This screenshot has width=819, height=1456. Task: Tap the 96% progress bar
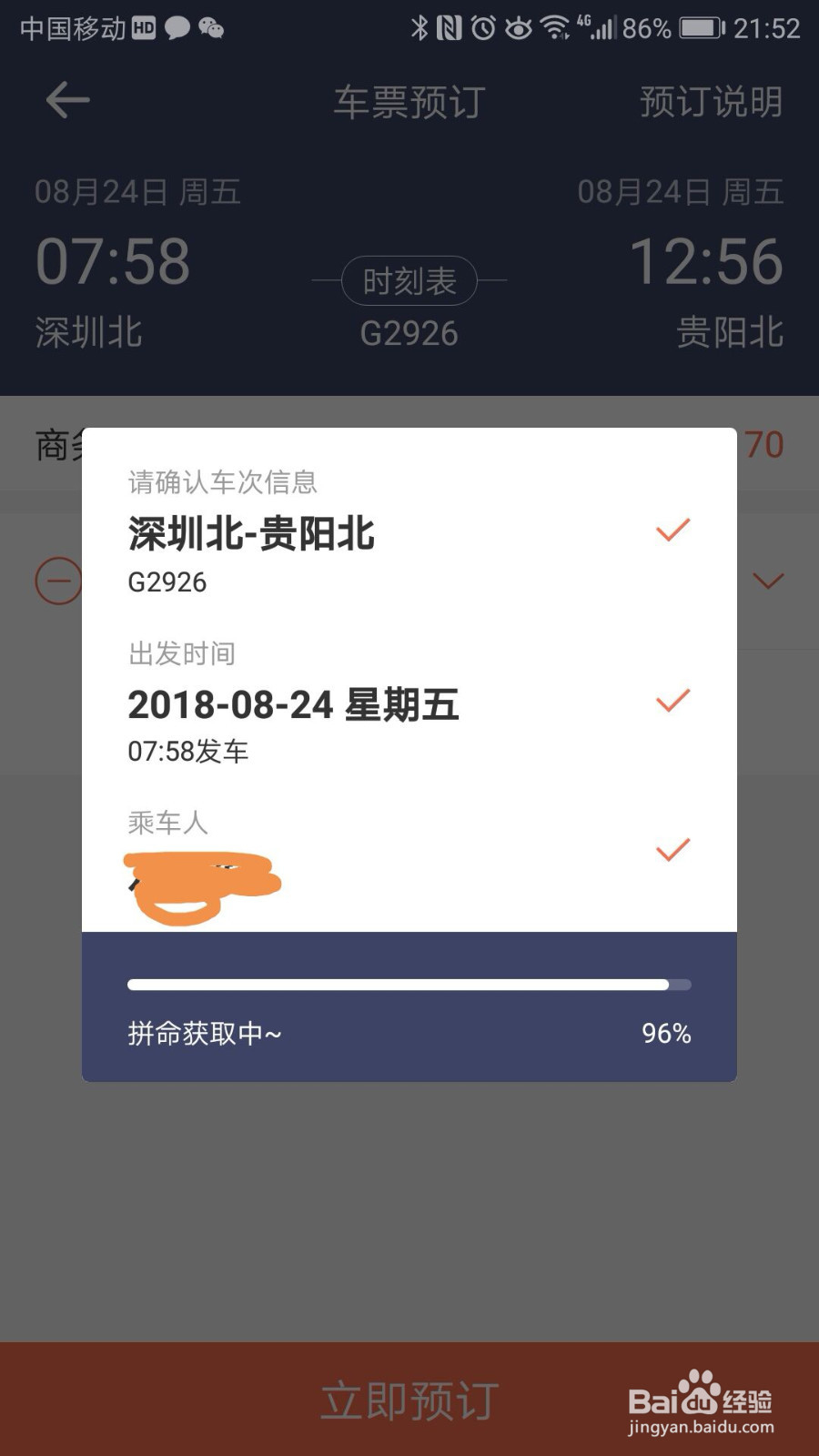point(409,984)
